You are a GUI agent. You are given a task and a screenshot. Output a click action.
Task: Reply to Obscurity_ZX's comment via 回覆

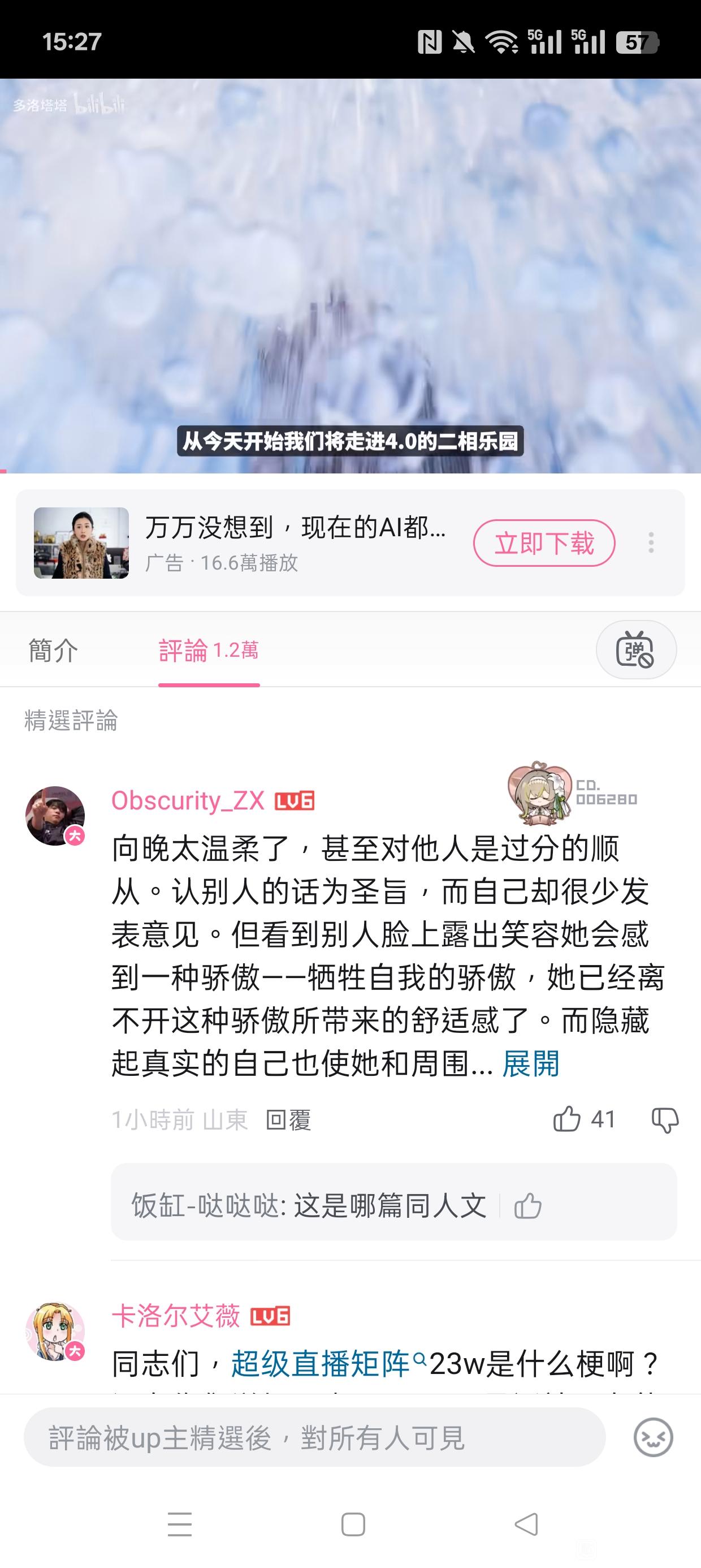tap(288, 1120)
